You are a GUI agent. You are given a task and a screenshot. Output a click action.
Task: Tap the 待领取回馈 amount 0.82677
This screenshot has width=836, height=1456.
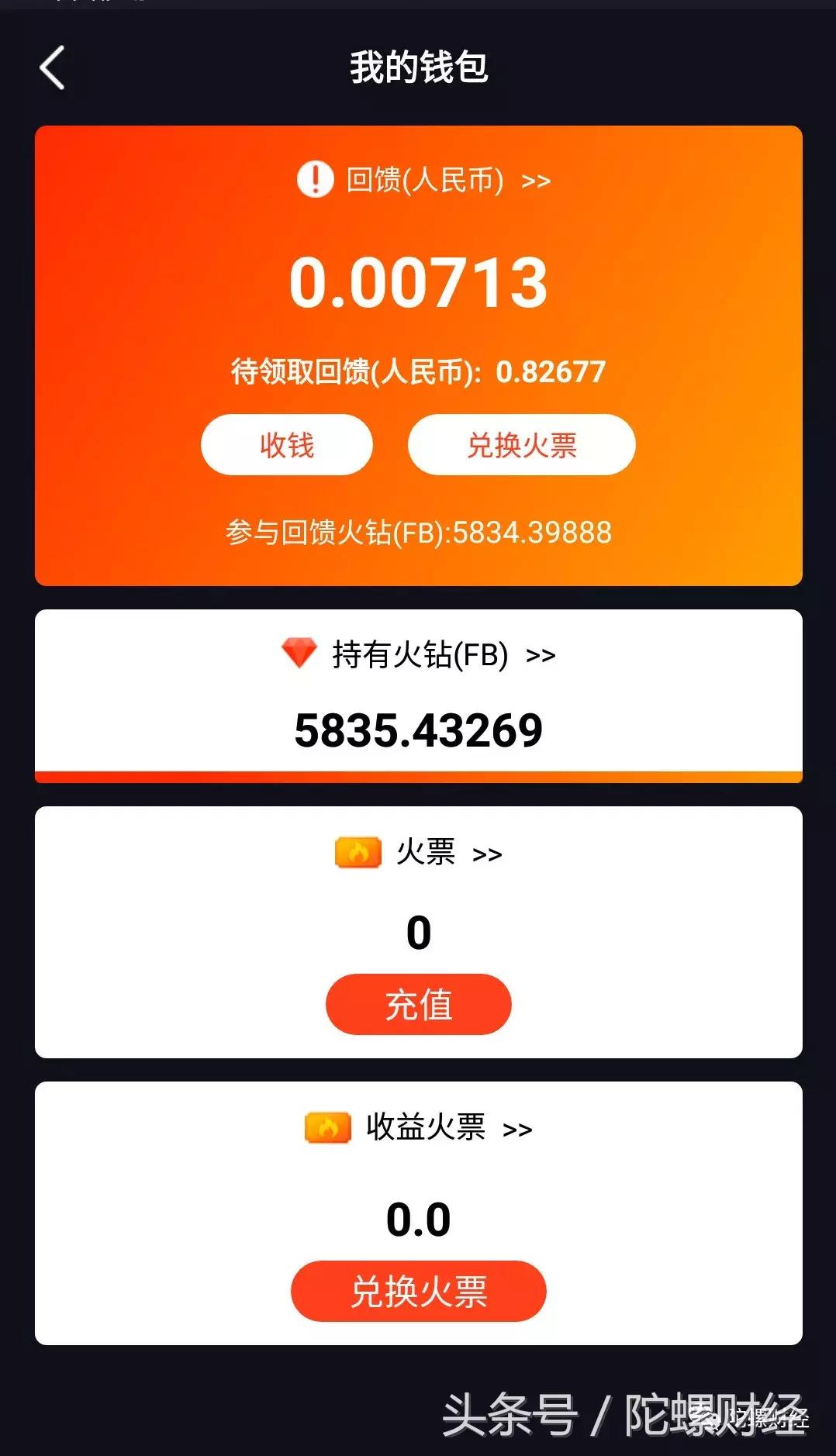[552, 372]
